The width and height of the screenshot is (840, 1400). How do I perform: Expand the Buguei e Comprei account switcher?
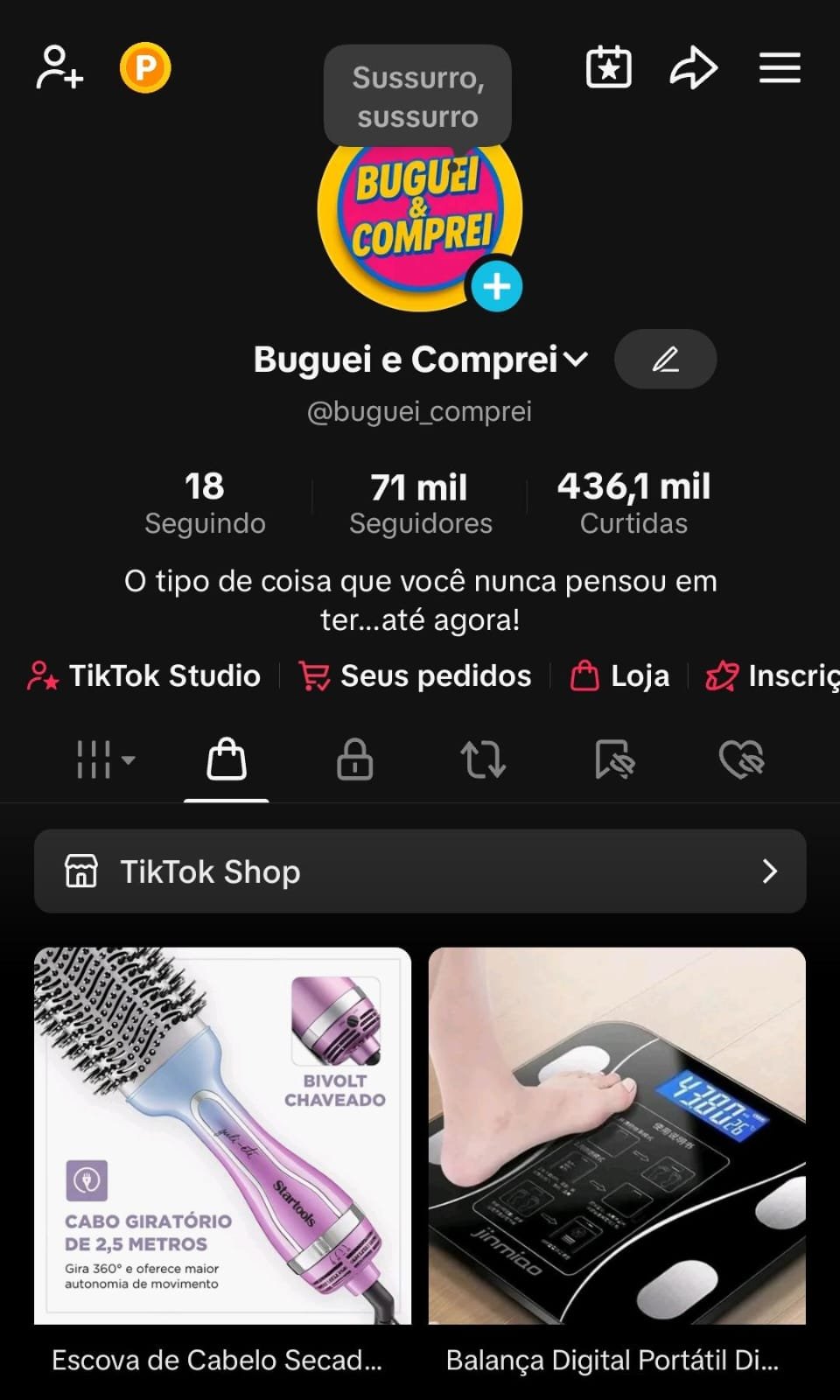coord(576,359)
